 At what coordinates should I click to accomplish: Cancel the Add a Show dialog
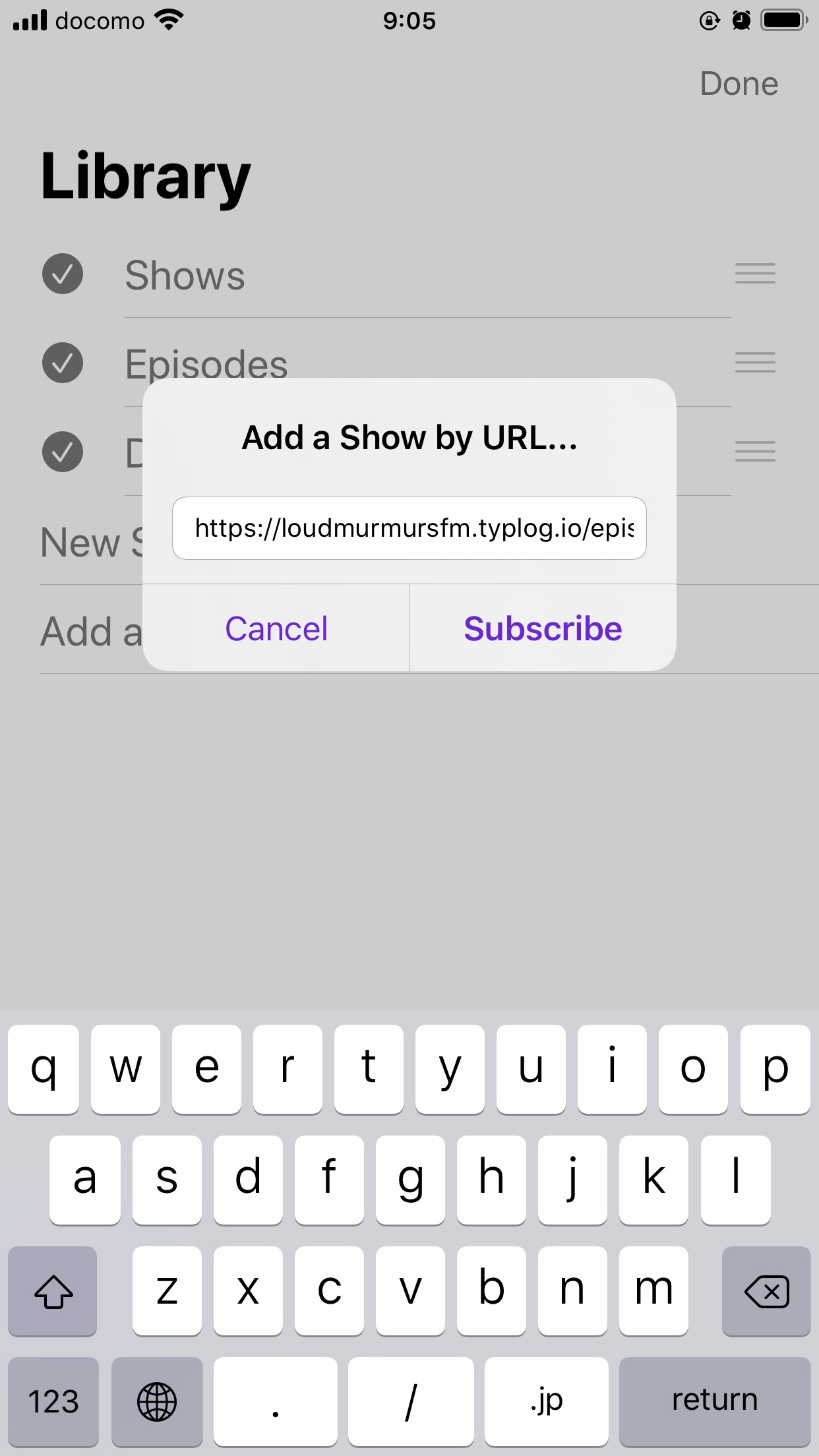coord(276,628)
